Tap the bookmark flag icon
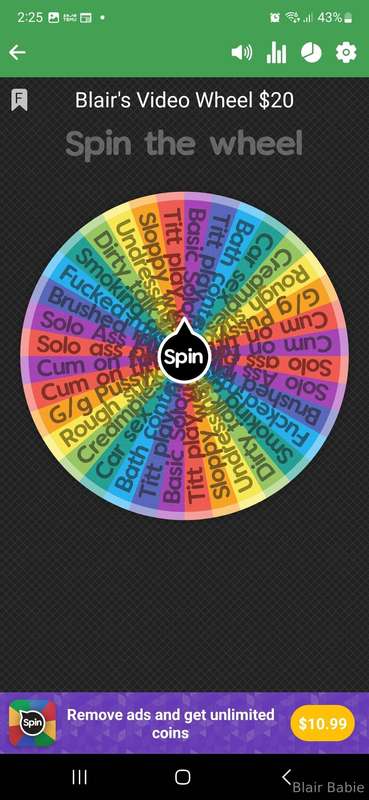Viewport: 369px width, 800px height. (19, 99)
